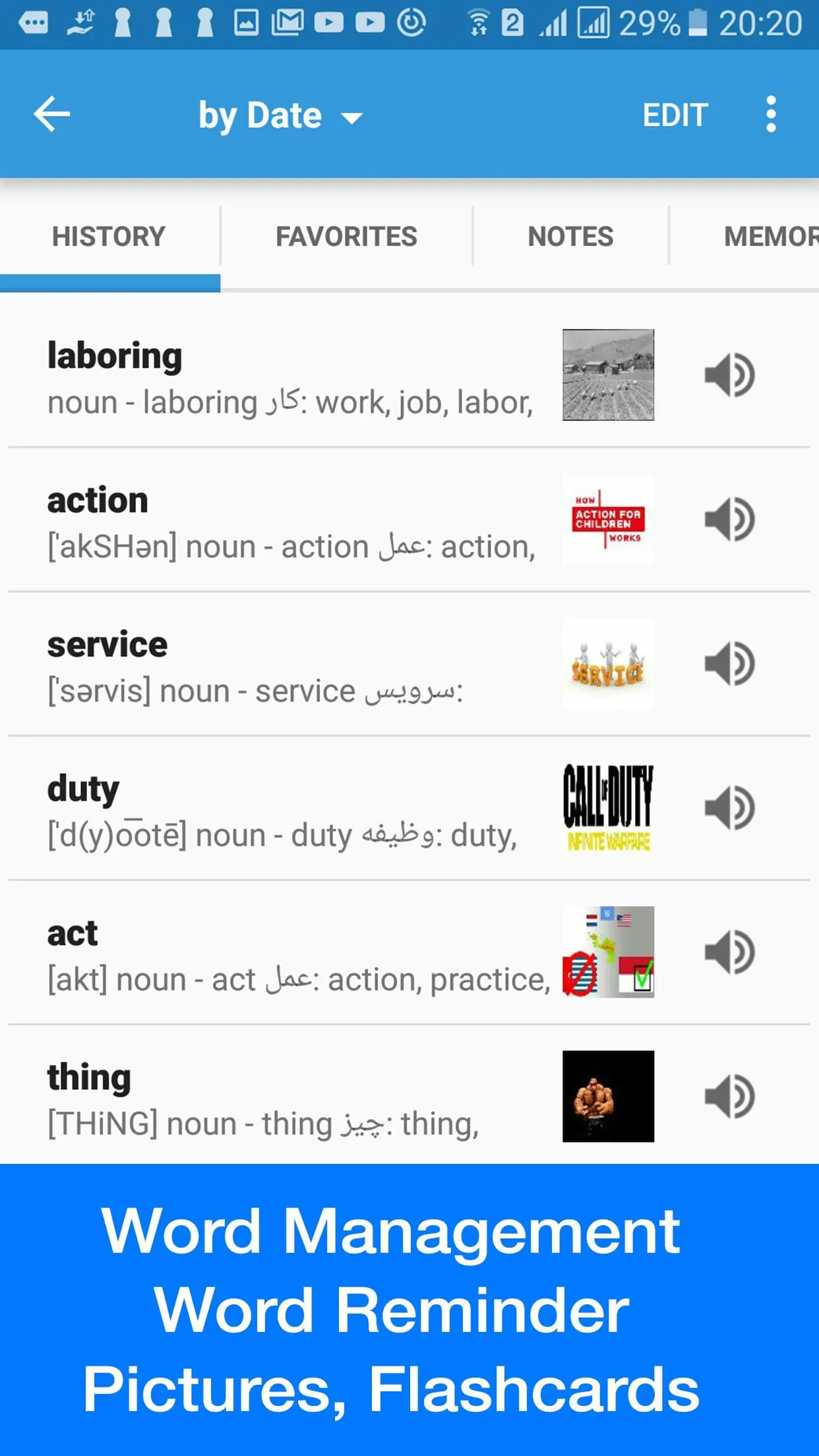Select the HISTORY tab
Screen dimensions: 819x1456
point(109,236)
